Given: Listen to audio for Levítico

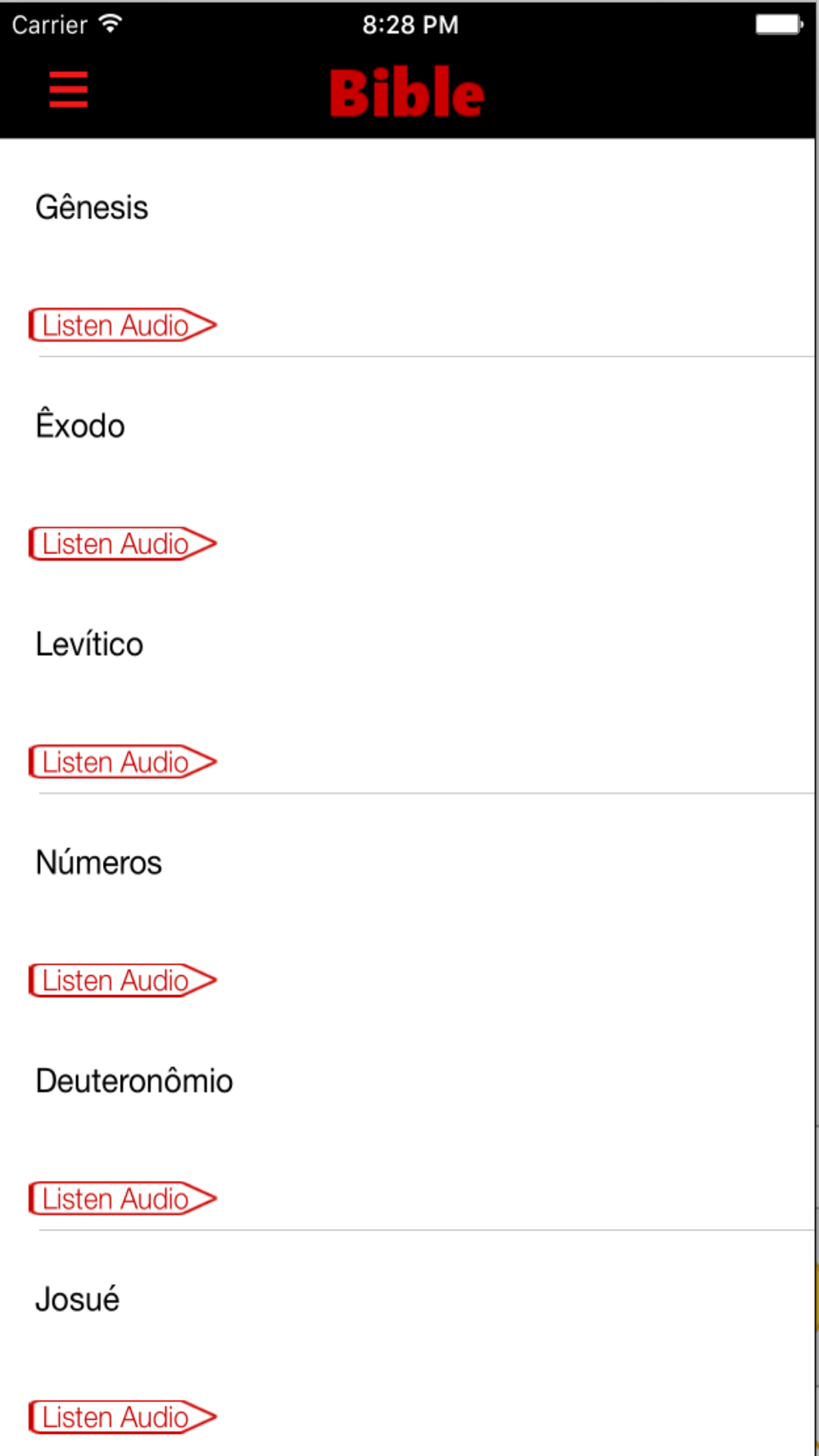Looking at the screenshot, I should pyautogui.click(x=123, y=762).
